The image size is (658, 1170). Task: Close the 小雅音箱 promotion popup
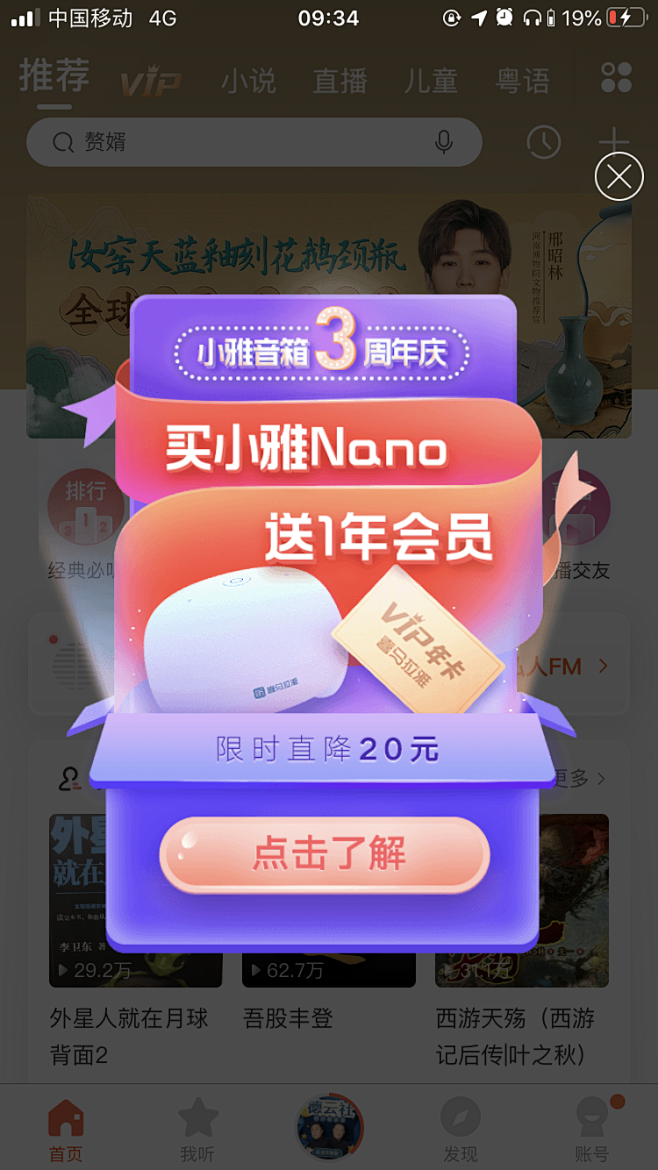[618, 177]
